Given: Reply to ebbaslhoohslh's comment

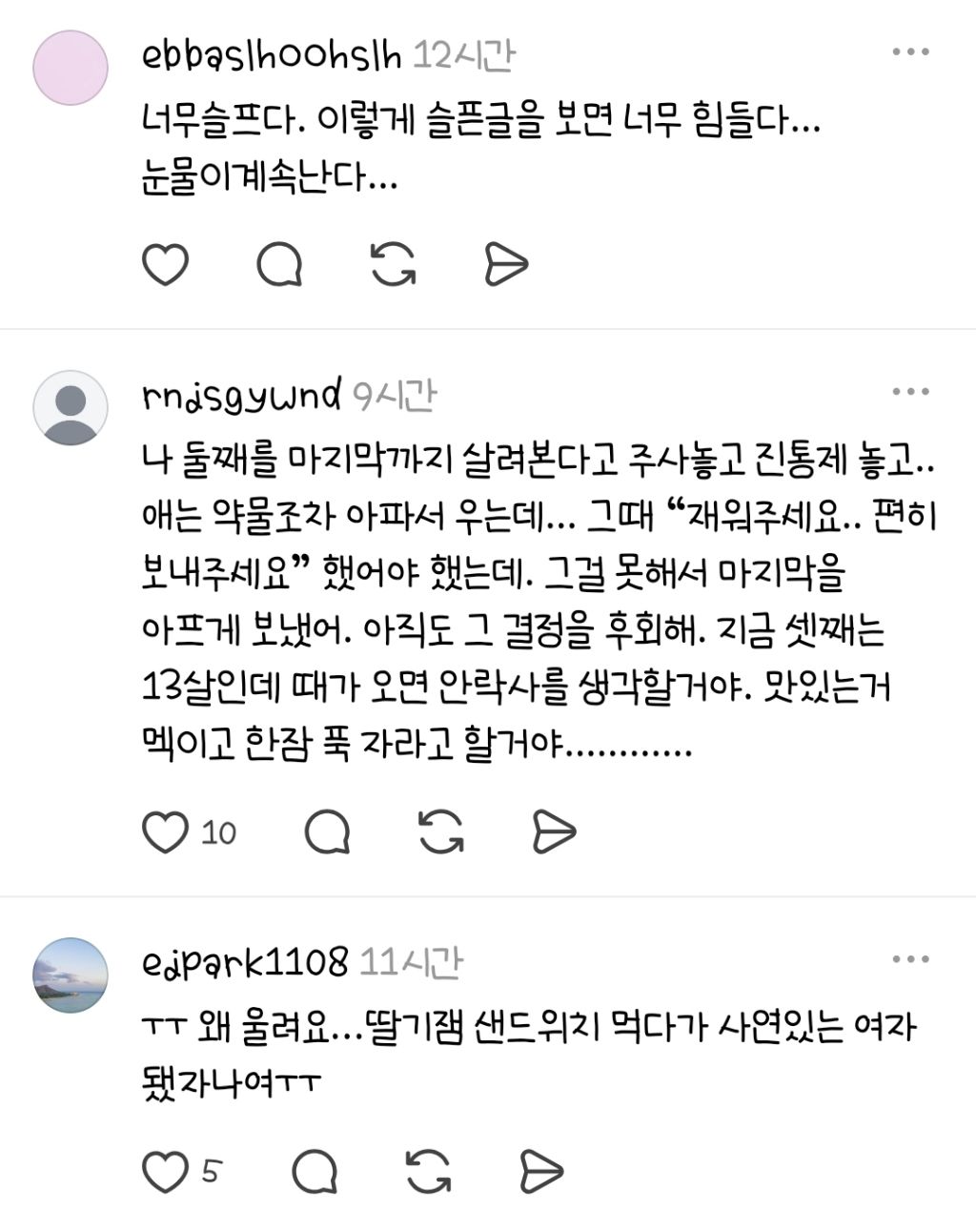Looking at the screenshot, I should (x=279, y=264).
